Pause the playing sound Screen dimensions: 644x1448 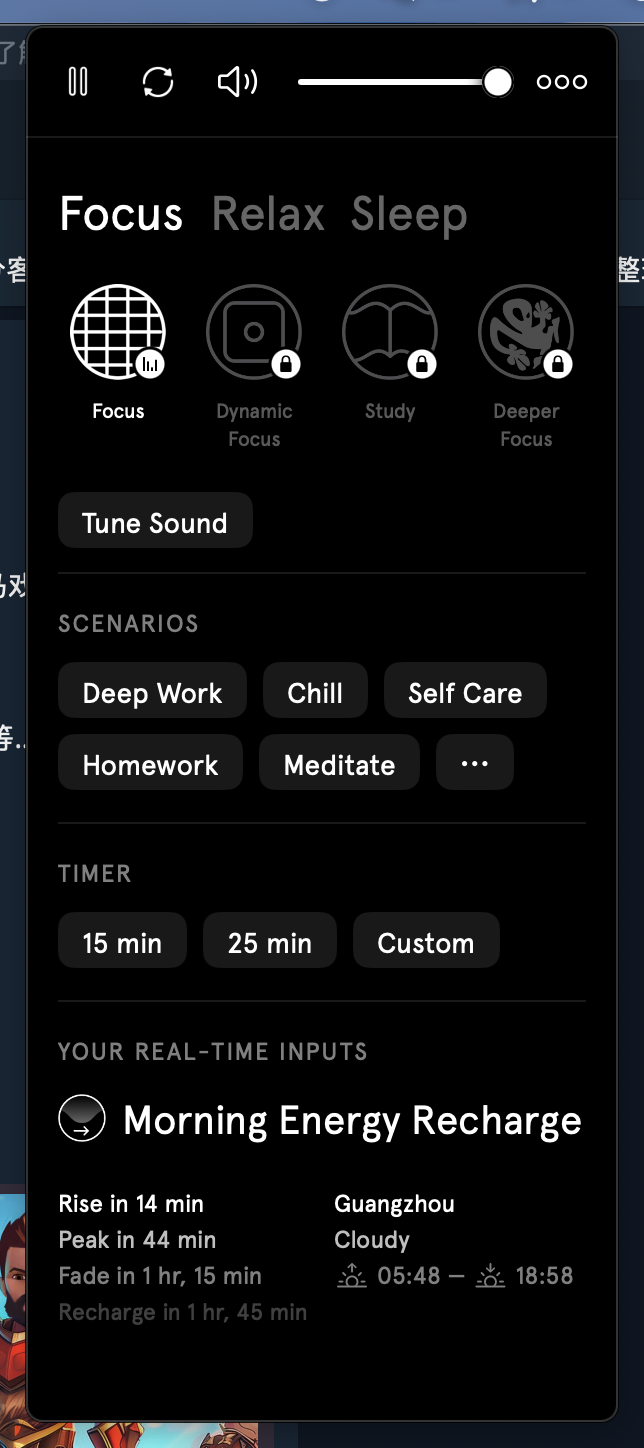coord(78,82)
